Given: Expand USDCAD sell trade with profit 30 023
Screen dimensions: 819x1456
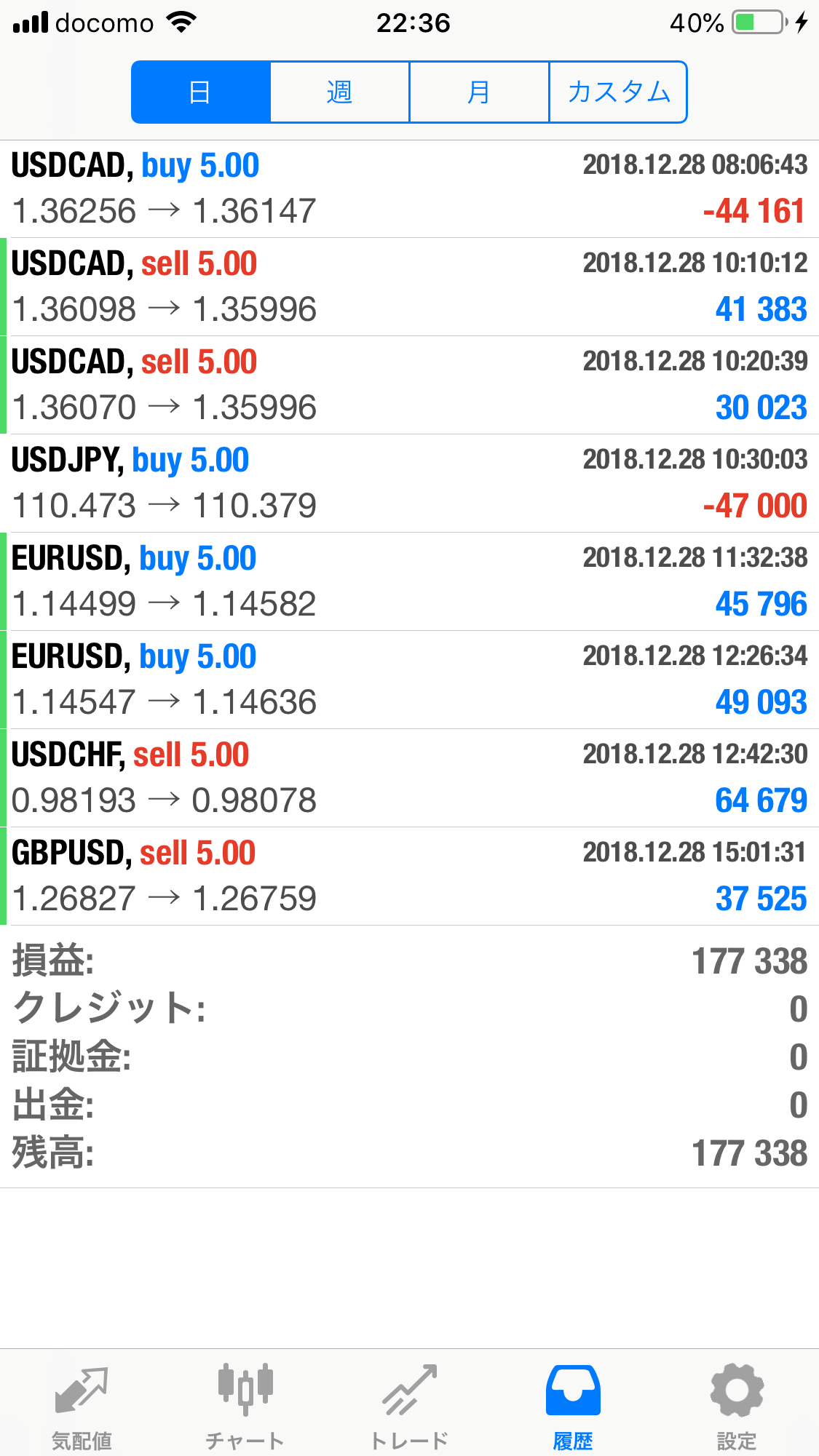Looking at the screenshot, I should 409,385.
